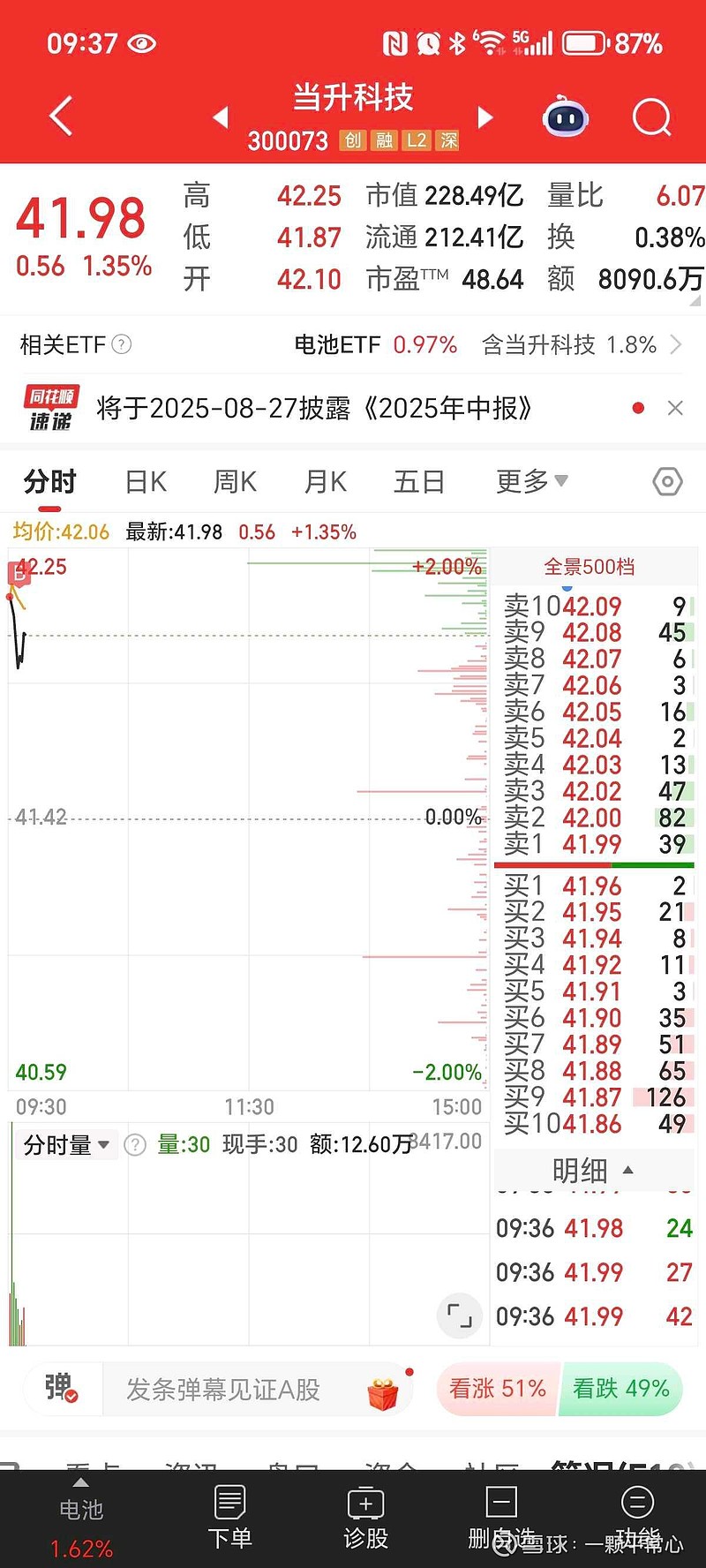Select the 五日 chart tab
706x1568 pixels.
pos(418,481)
